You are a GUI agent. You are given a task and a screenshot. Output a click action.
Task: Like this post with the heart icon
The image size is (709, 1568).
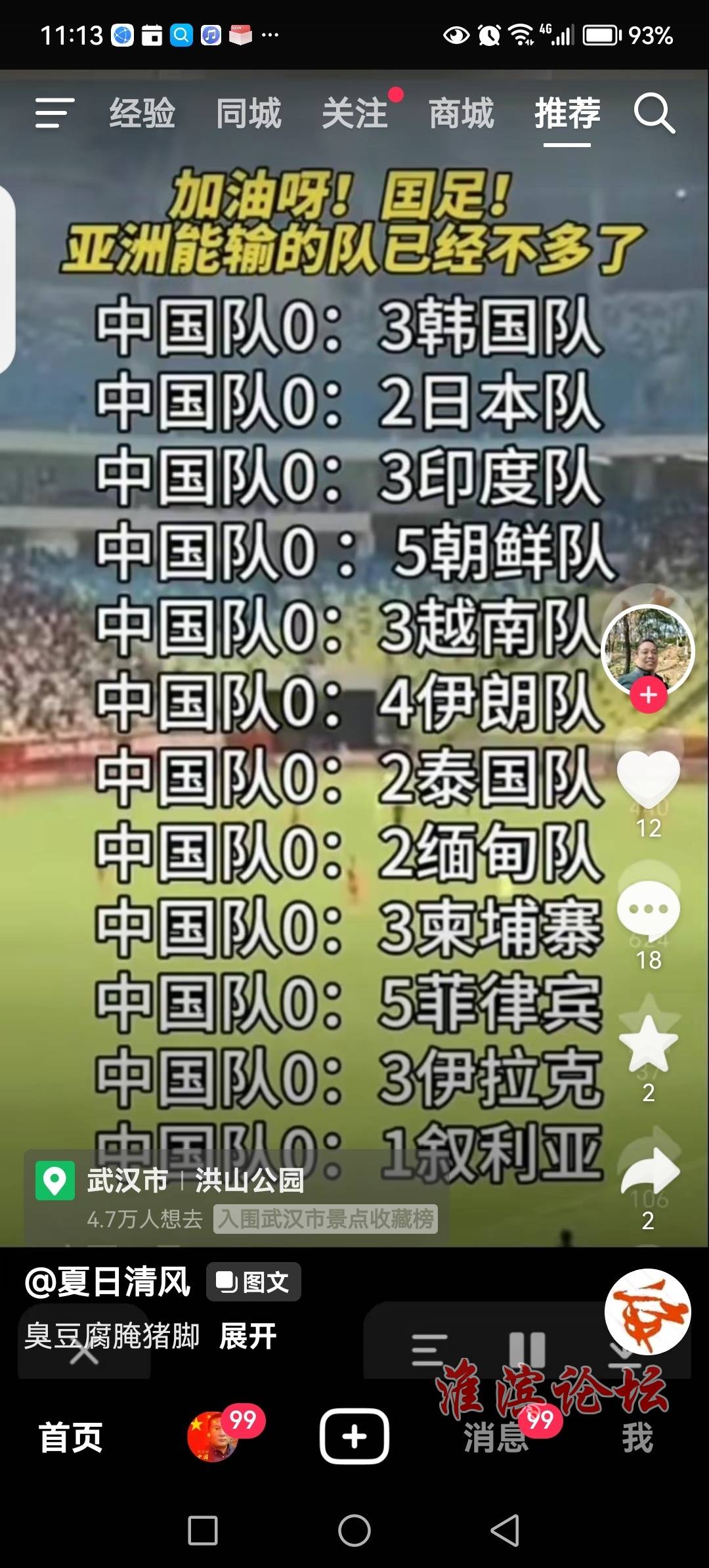649,778
